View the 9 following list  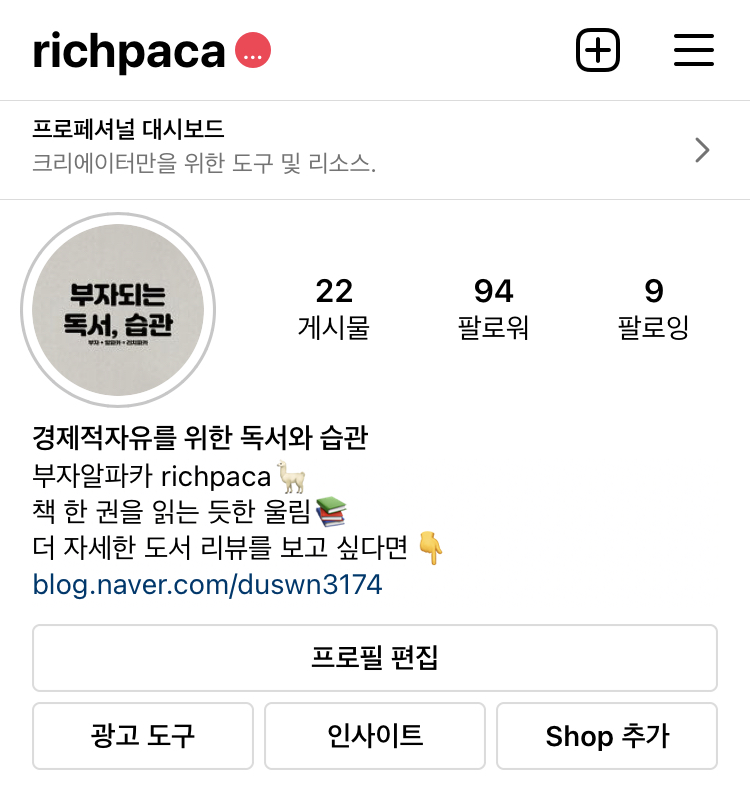(653, 309)
